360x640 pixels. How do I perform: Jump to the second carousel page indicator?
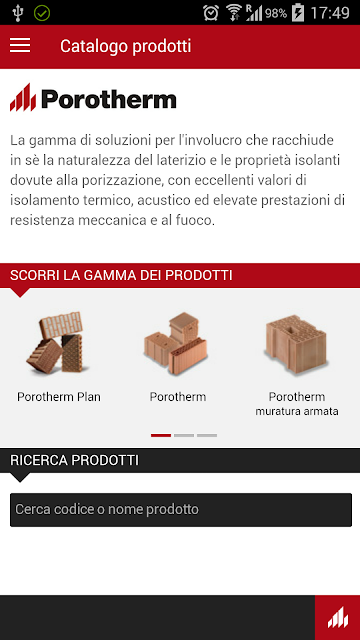[x=184, y=435]
